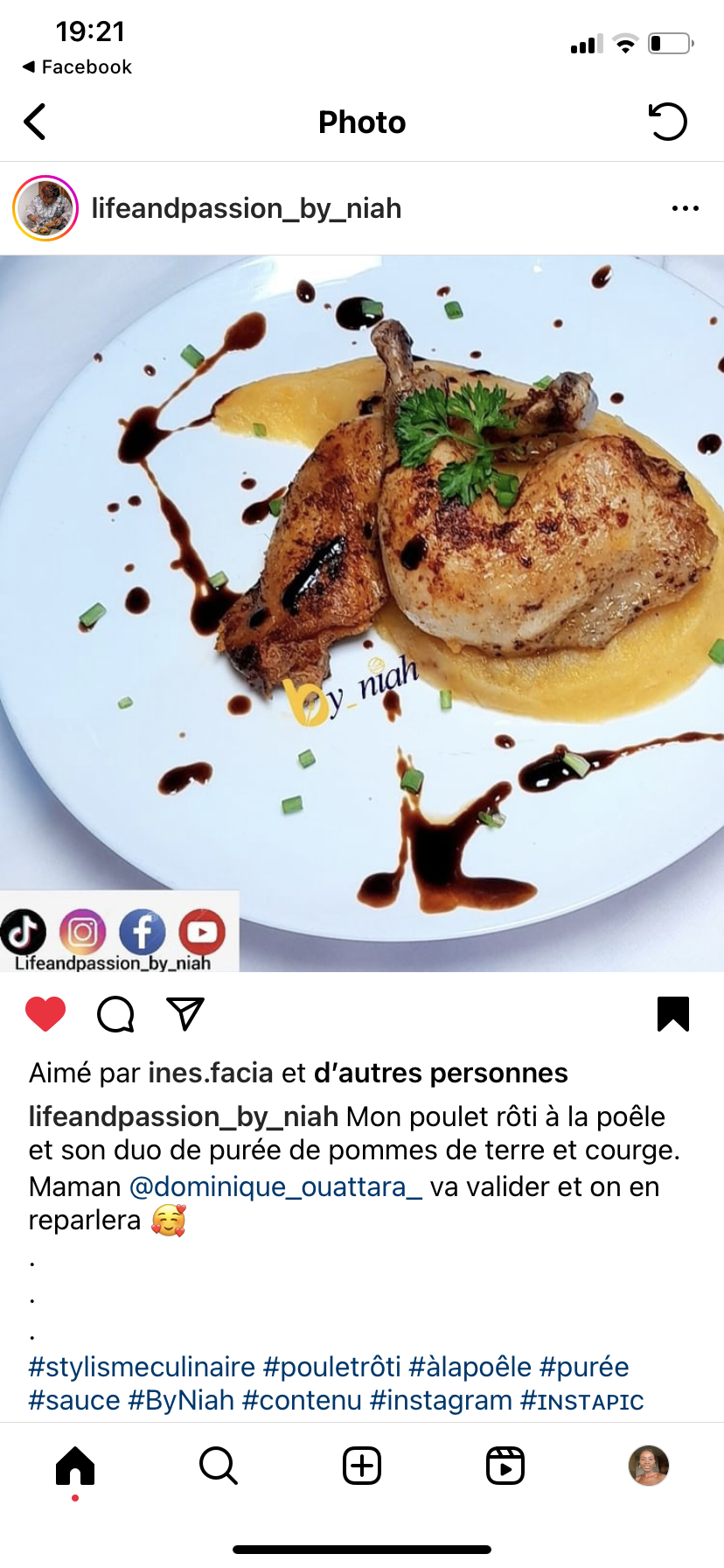Open the @dominique_ouattara_ mention
The width and height of the screenshot is (724, 1568).
click(x=276, y=1186)
